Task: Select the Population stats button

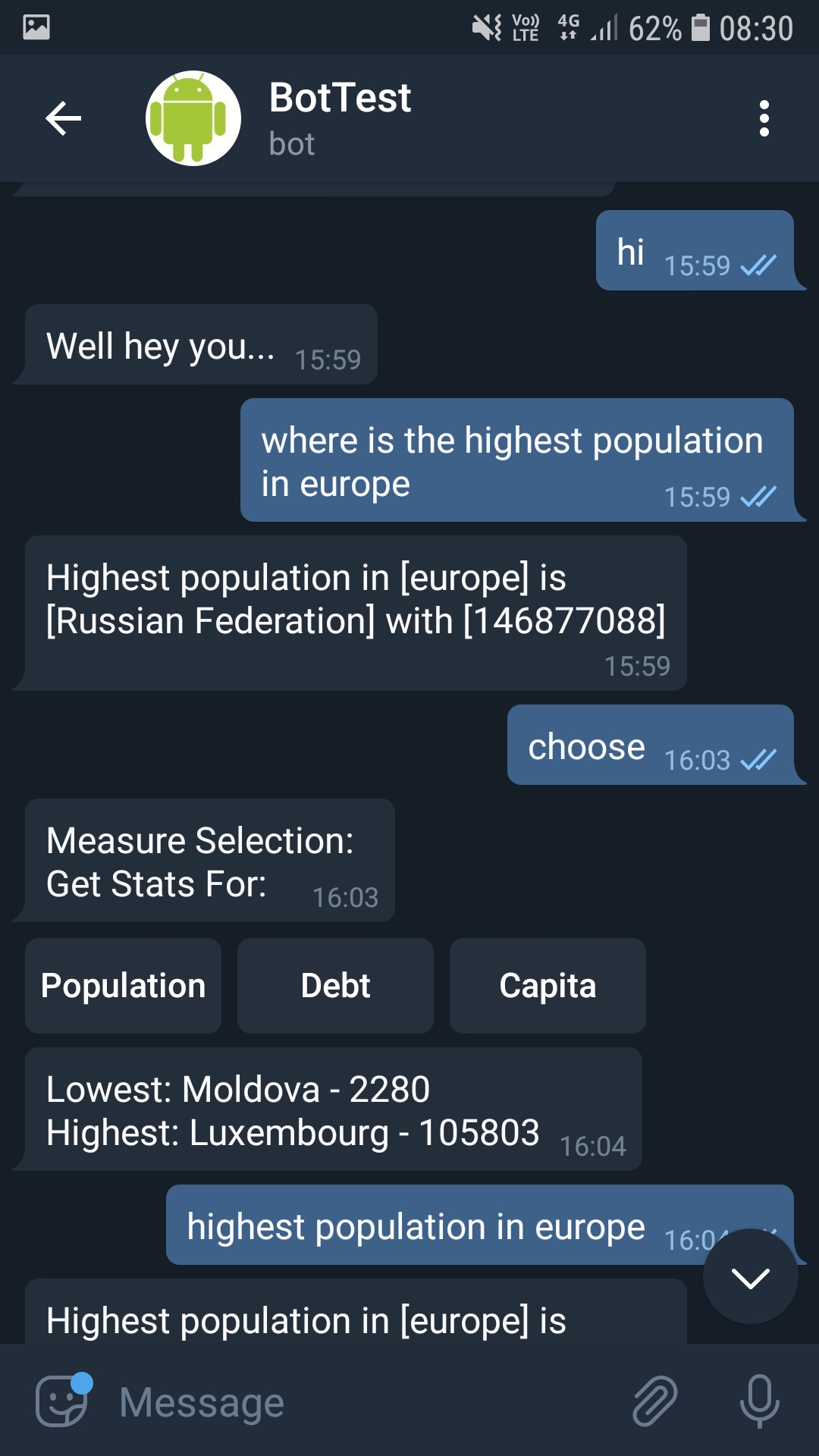Action: (123, 986)
